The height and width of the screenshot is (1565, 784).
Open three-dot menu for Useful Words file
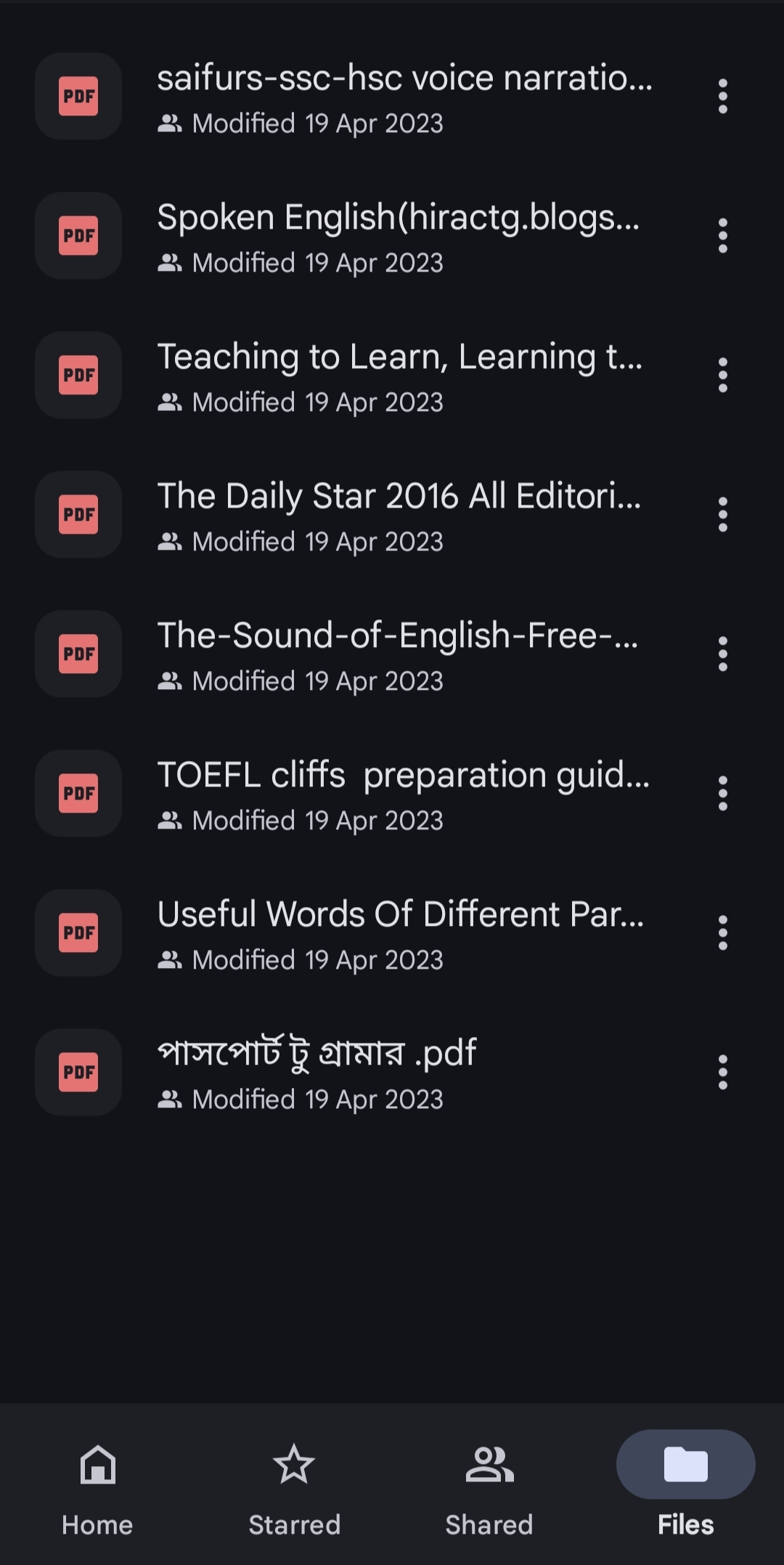tap(722, 933)
